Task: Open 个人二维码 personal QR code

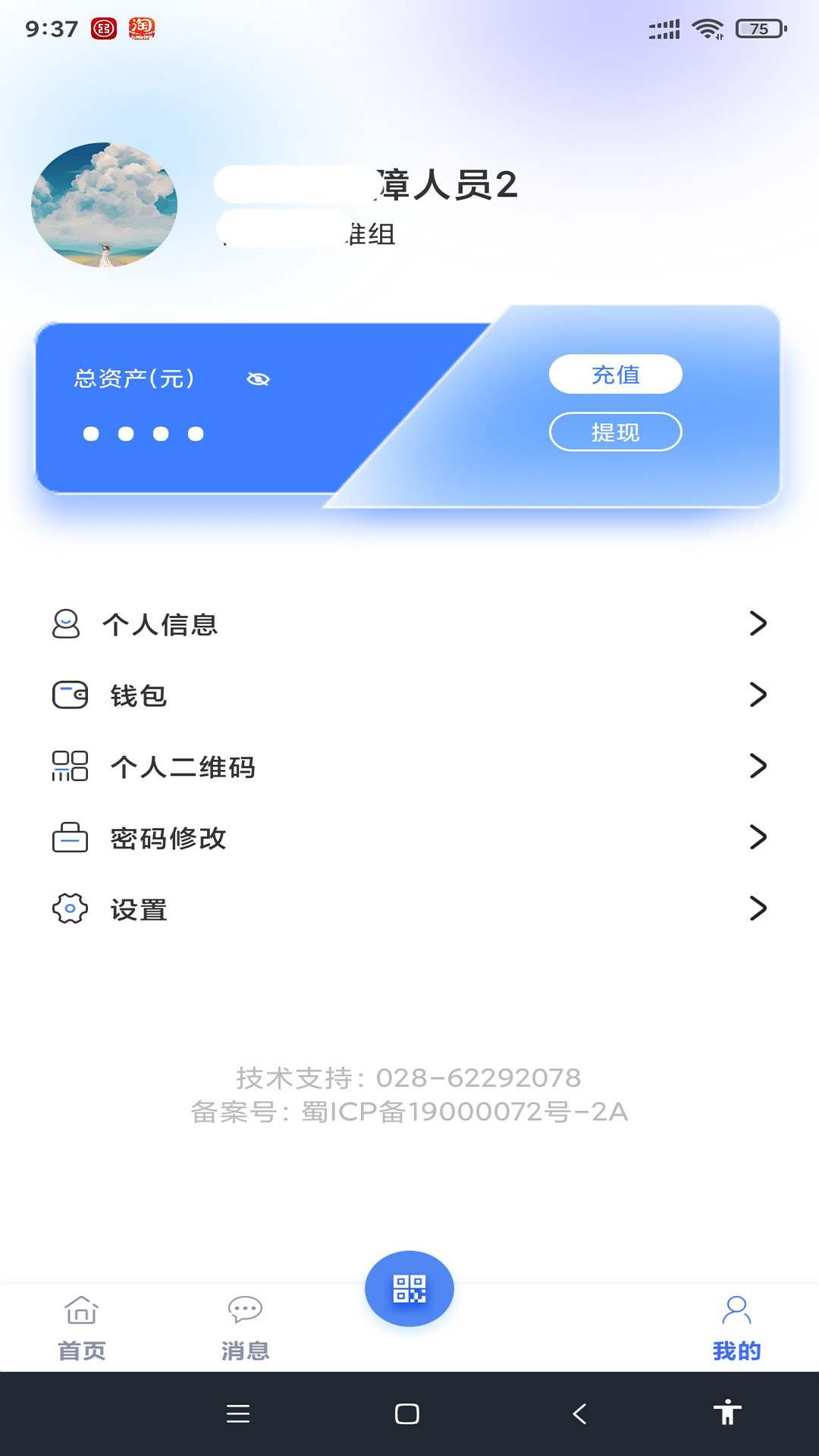Action: point(409,767)
